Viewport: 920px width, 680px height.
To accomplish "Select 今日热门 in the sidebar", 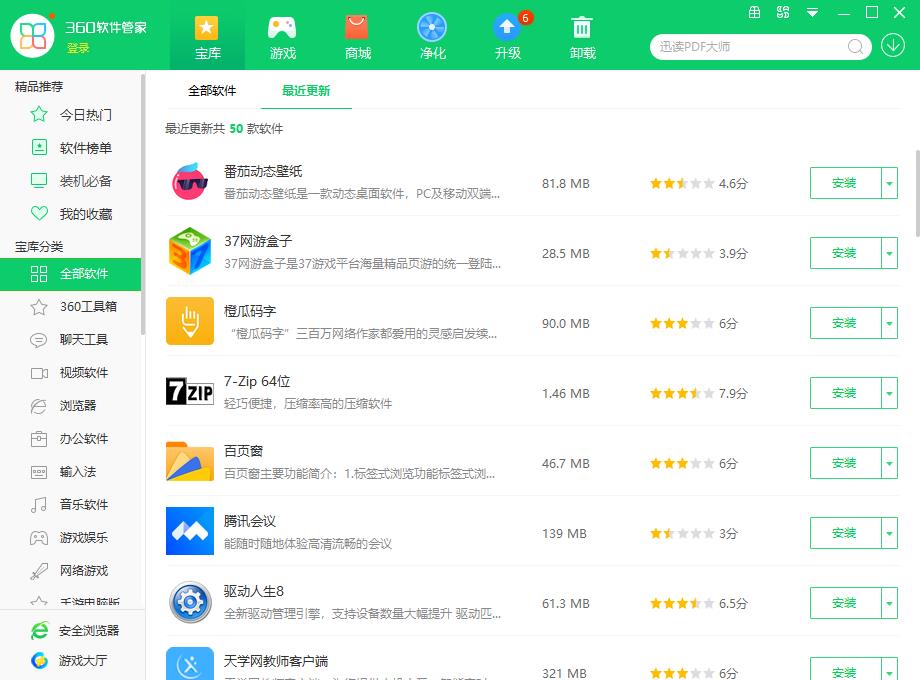I will (85, 115).
